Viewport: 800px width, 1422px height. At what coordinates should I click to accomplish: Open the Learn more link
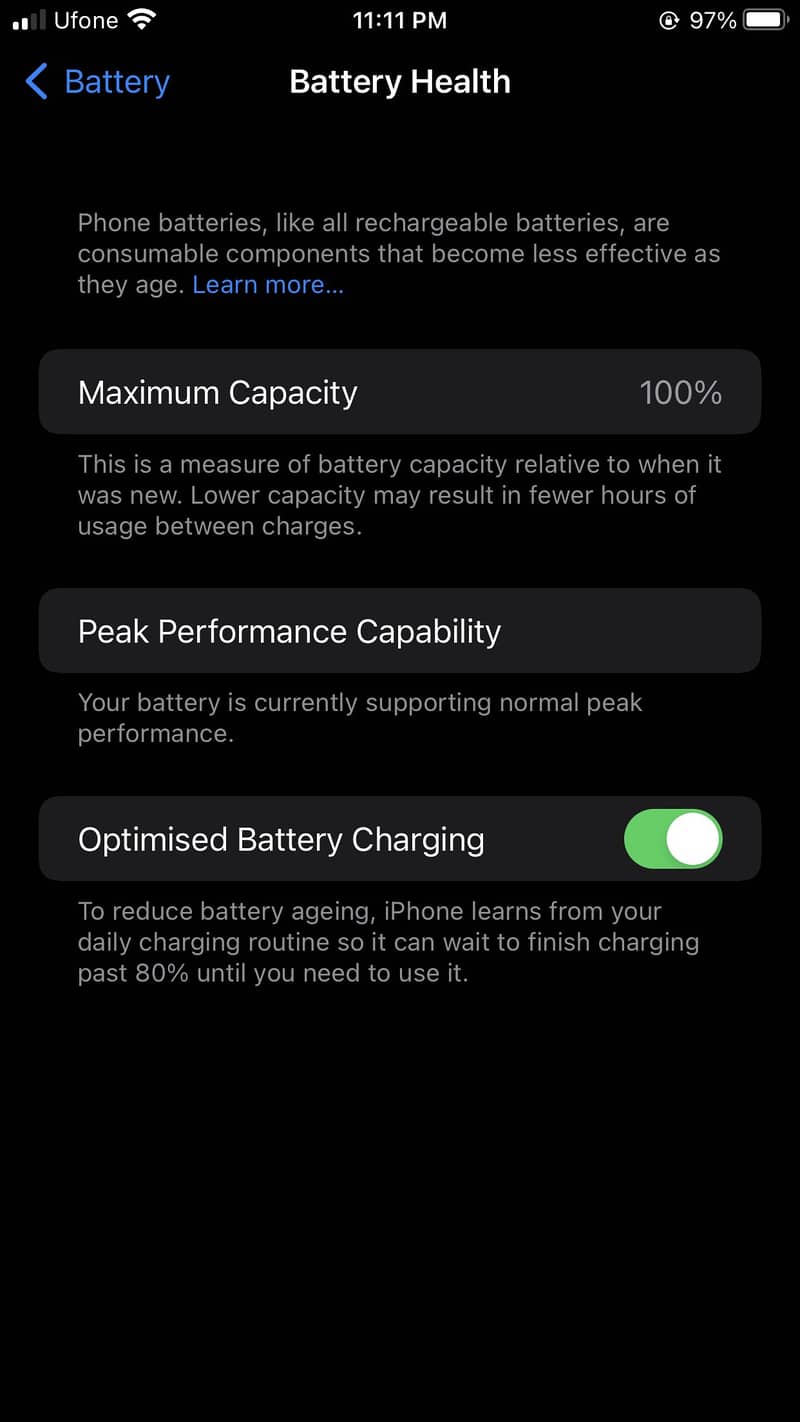tap(268, 285)
